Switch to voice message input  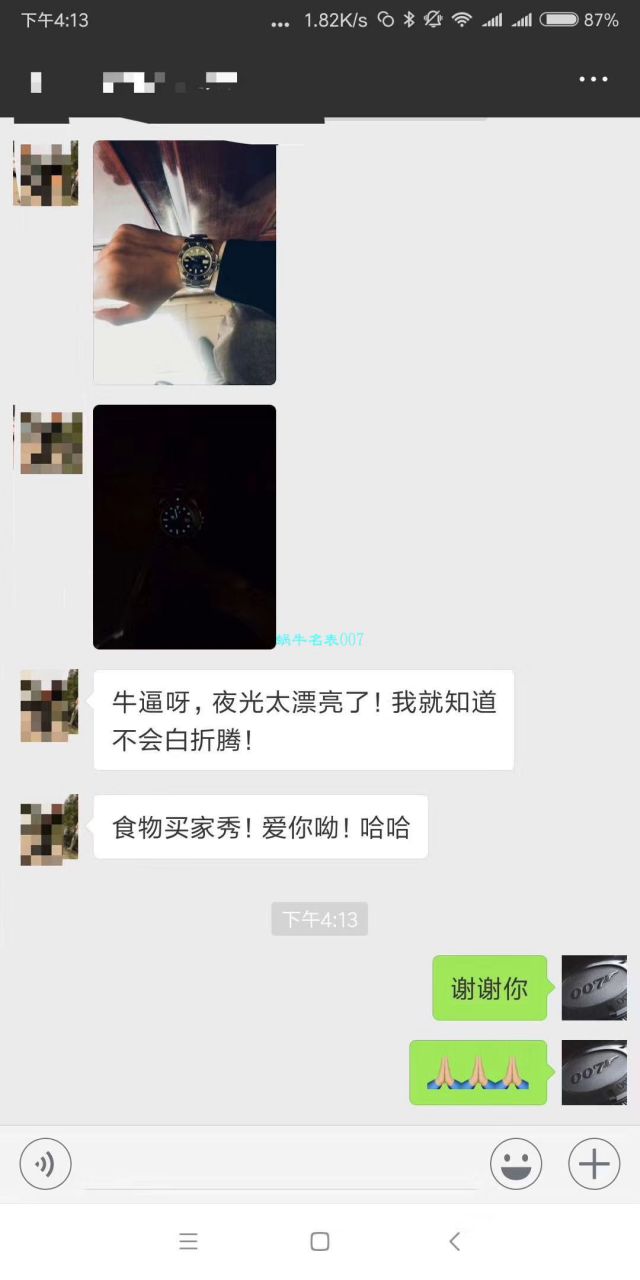[45, 1165]
